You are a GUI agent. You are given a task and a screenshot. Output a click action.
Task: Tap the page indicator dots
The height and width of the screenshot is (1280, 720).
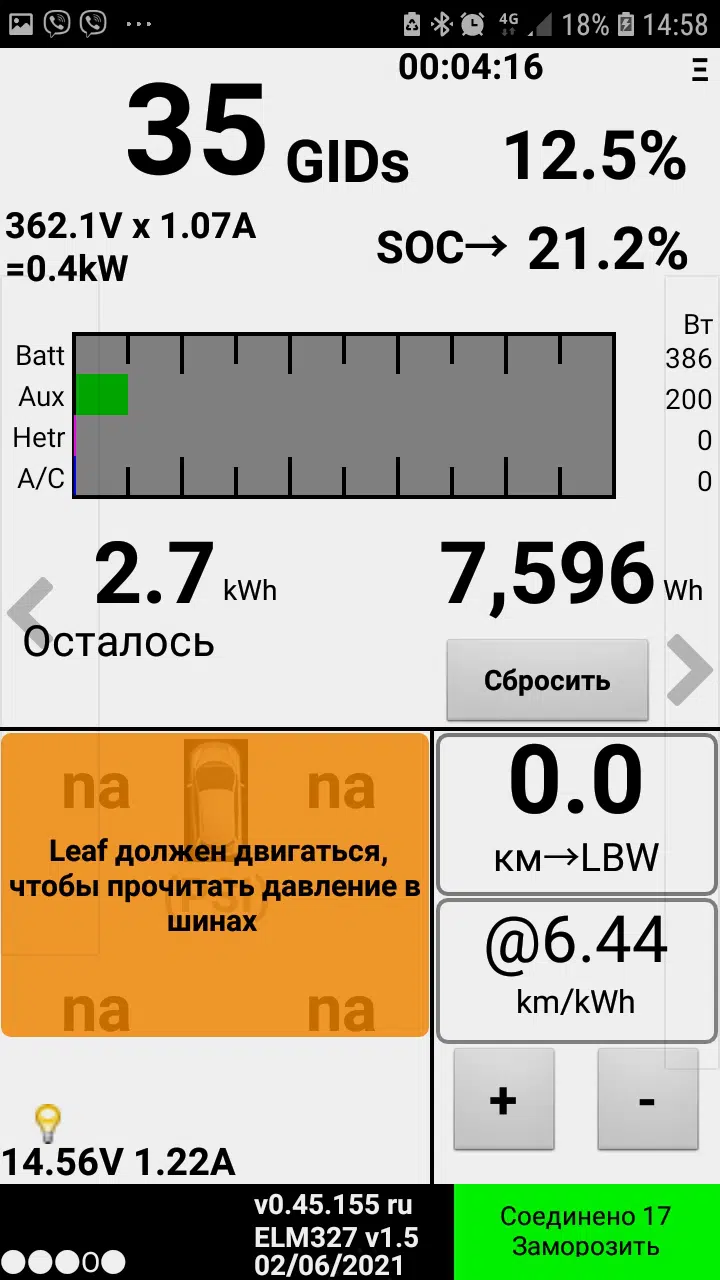(63, 1262)
